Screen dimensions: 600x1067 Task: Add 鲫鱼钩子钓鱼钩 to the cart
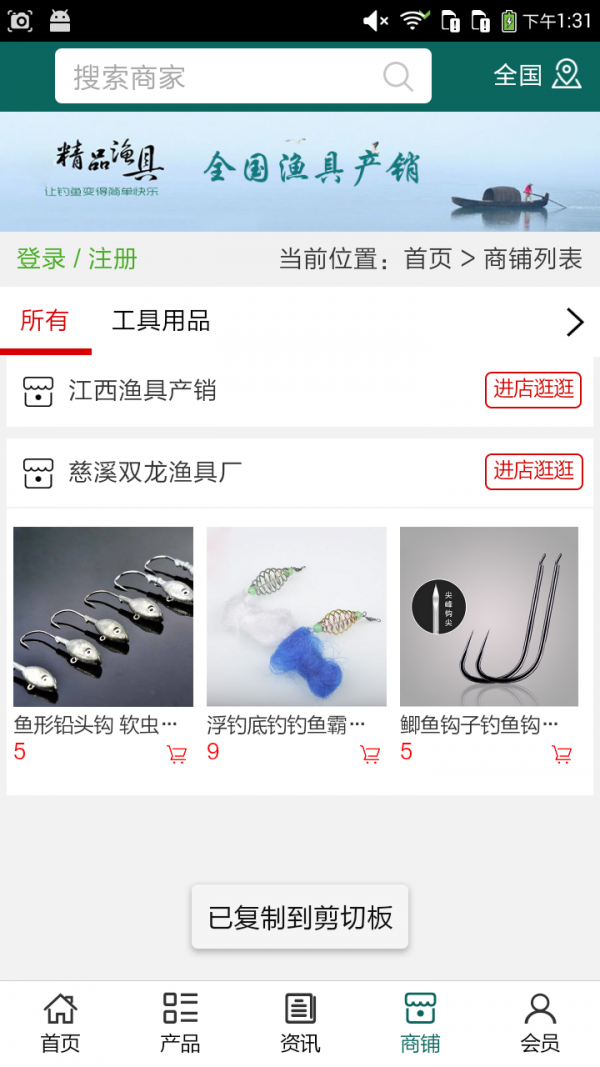(562, 755)
